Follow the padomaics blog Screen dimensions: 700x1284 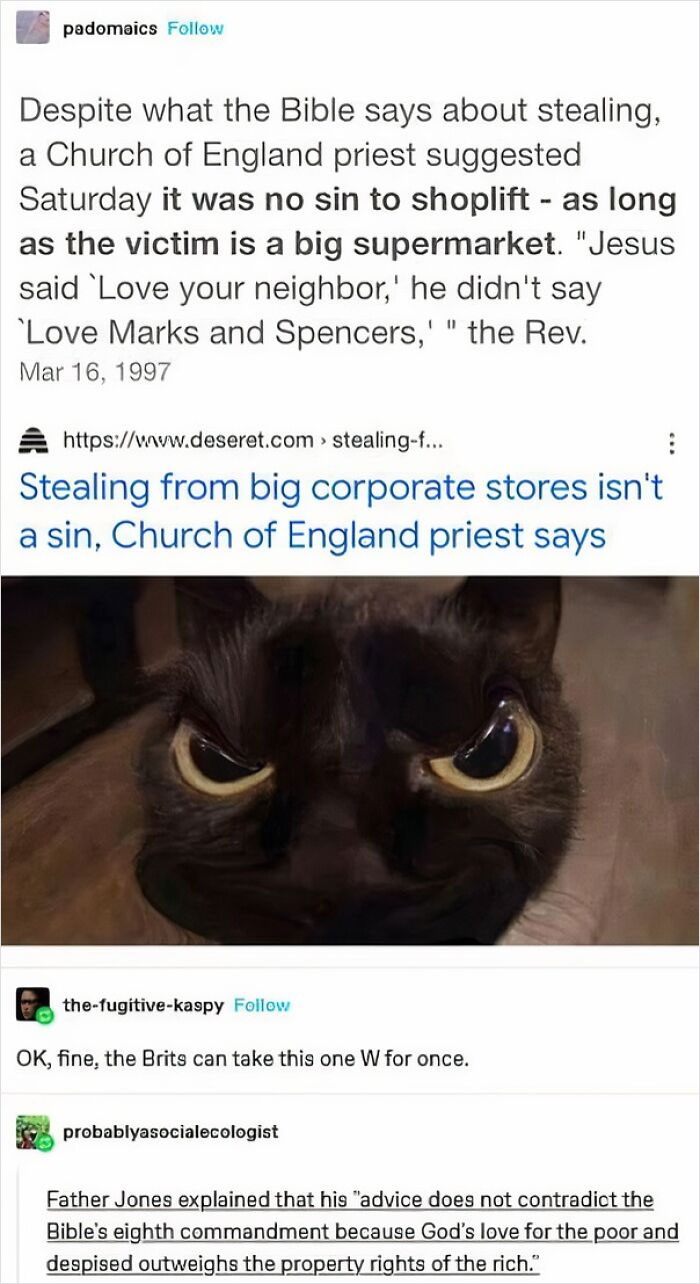click(195, 29)
